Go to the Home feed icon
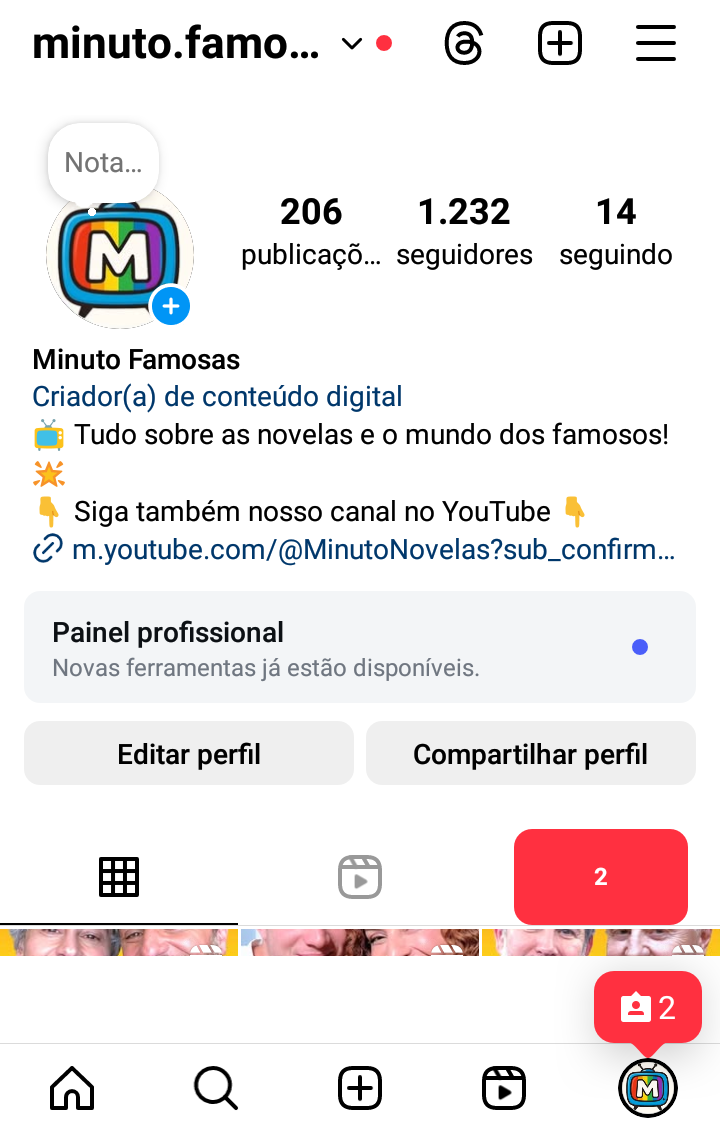The height and width of the screenshot is (1125, 720). click(x=71, y=1087)
